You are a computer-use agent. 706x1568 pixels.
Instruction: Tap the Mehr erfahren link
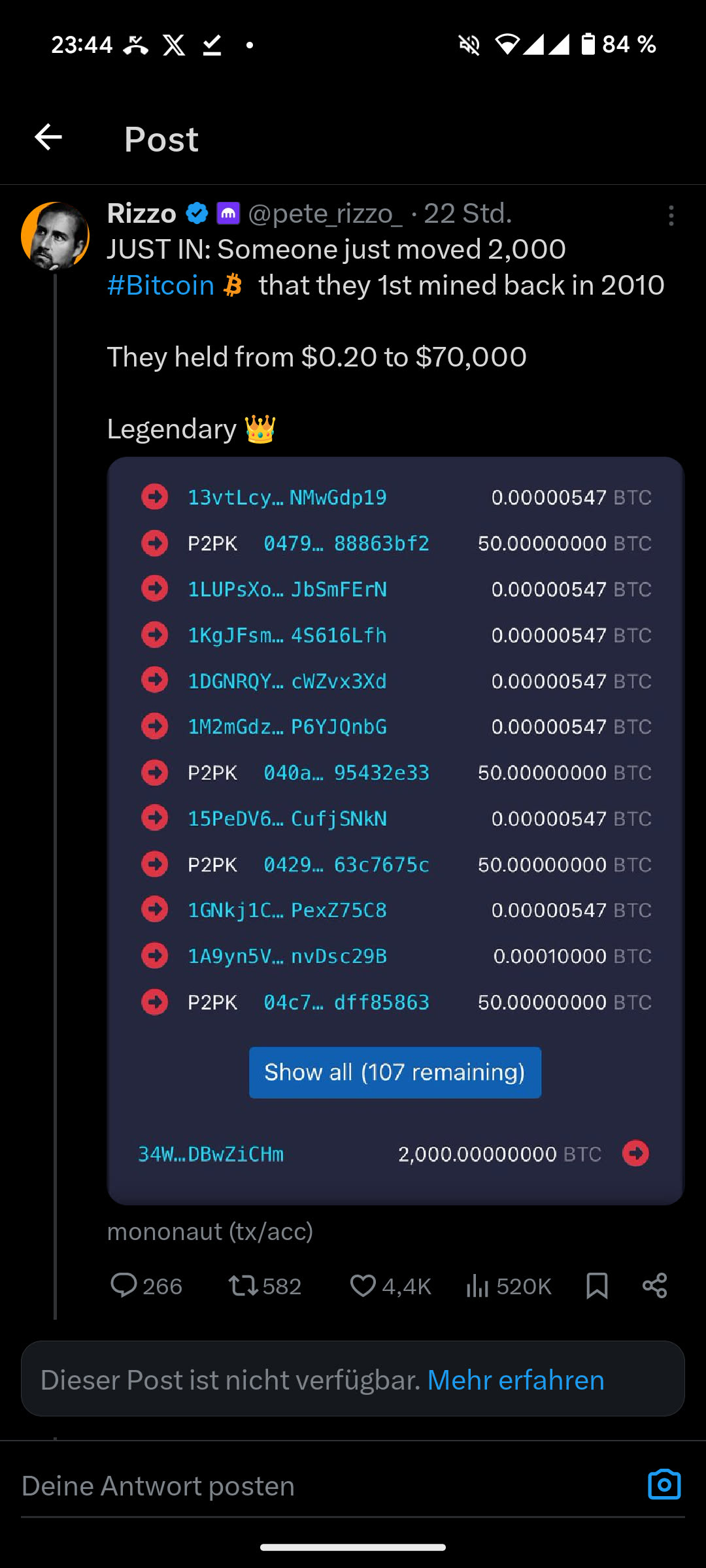[x=515, y=1380]
